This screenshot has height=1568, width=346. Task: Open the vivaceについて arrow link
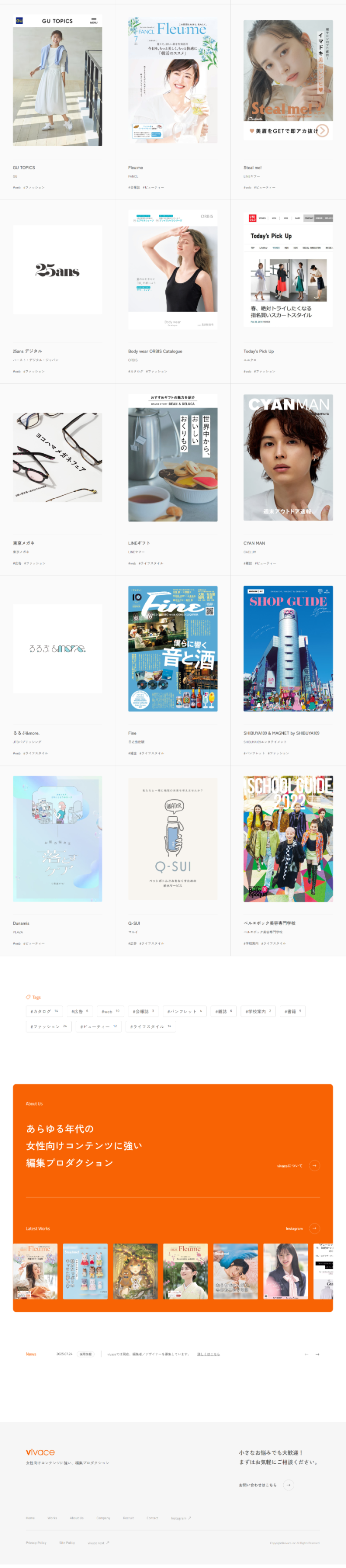point(298,1165)
